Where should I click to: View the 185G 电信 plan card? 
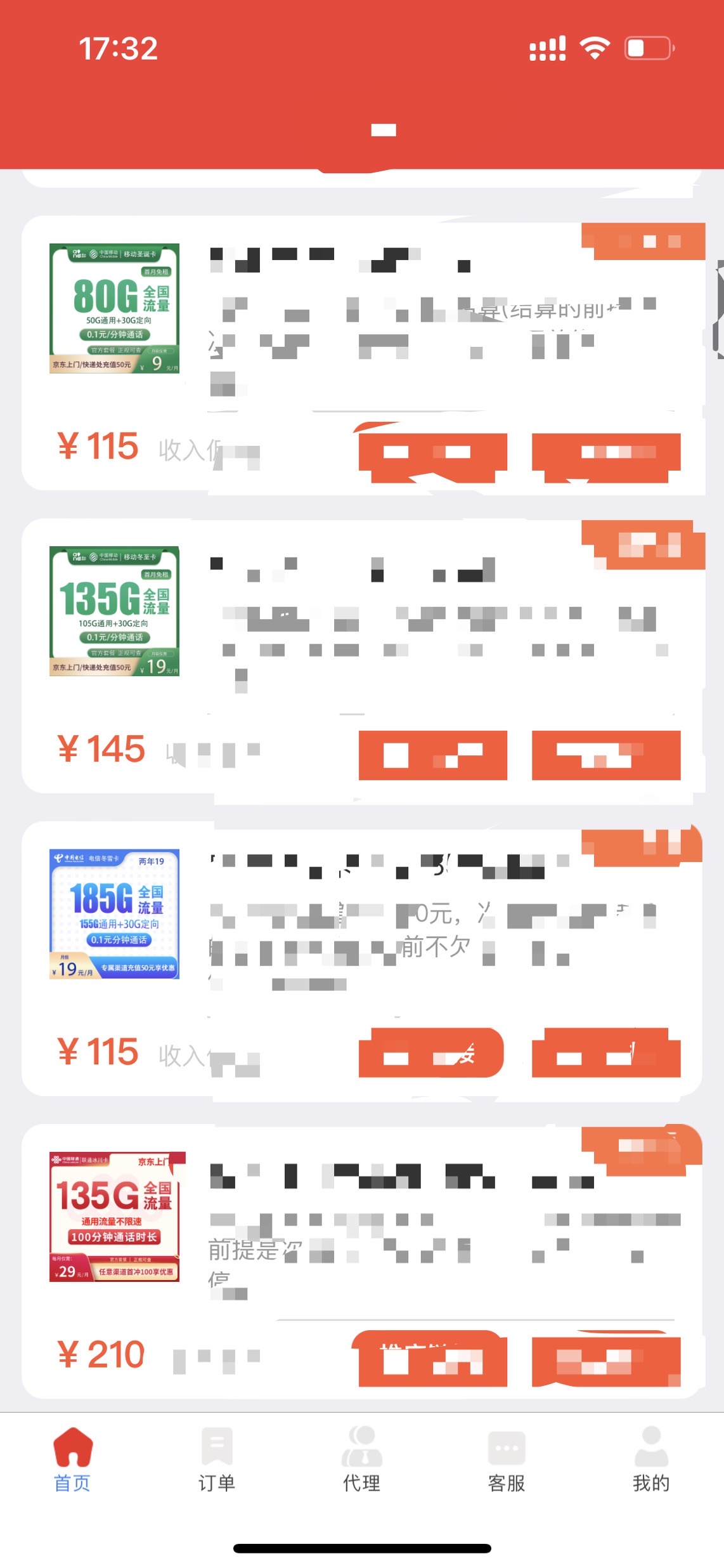pyautogui.click(x=115, y=914)
